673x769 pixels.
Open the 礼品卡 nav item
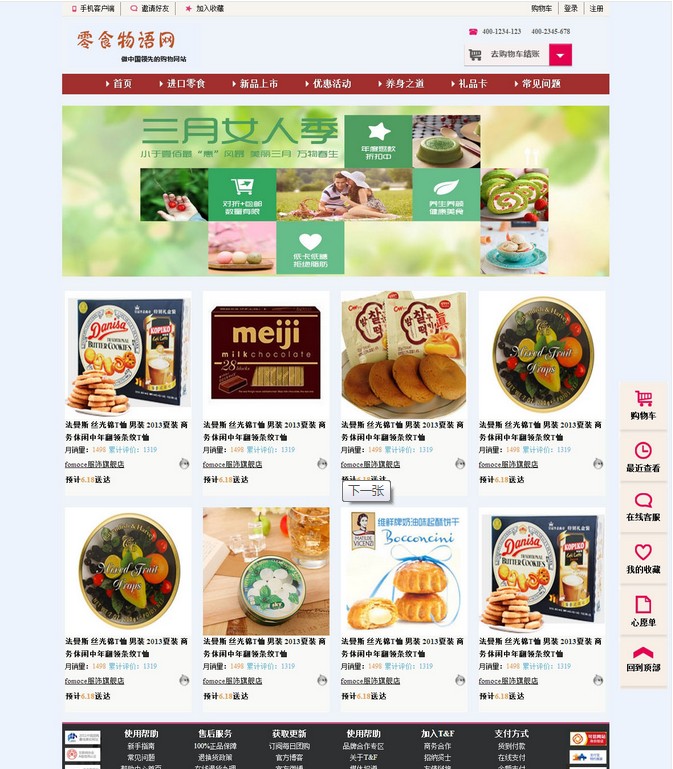click(x=467, y=84)
